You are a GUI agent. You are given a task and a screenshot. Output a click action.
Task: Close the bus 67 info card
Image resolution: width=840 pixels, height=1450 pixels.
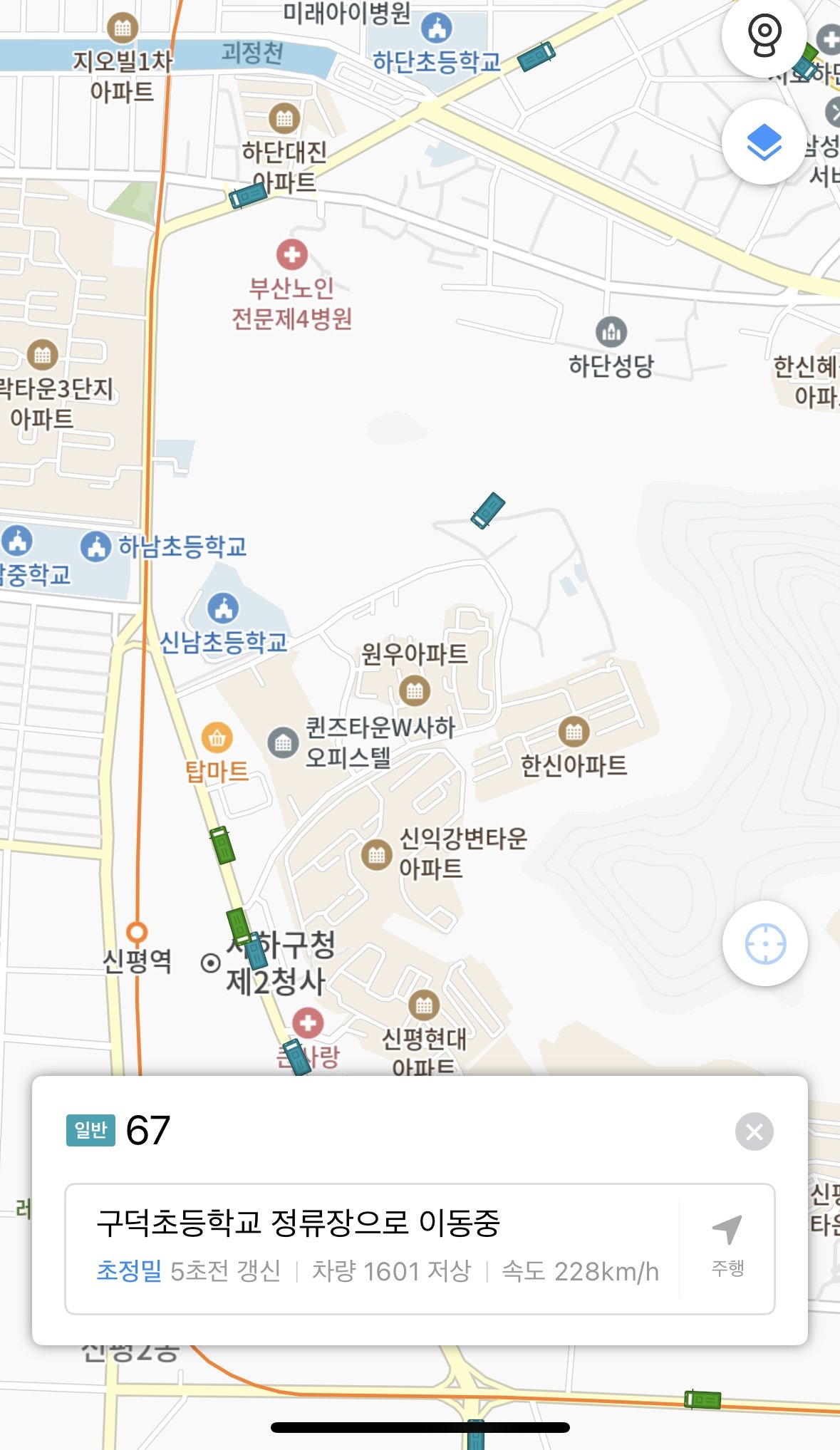pos(755,1131)
